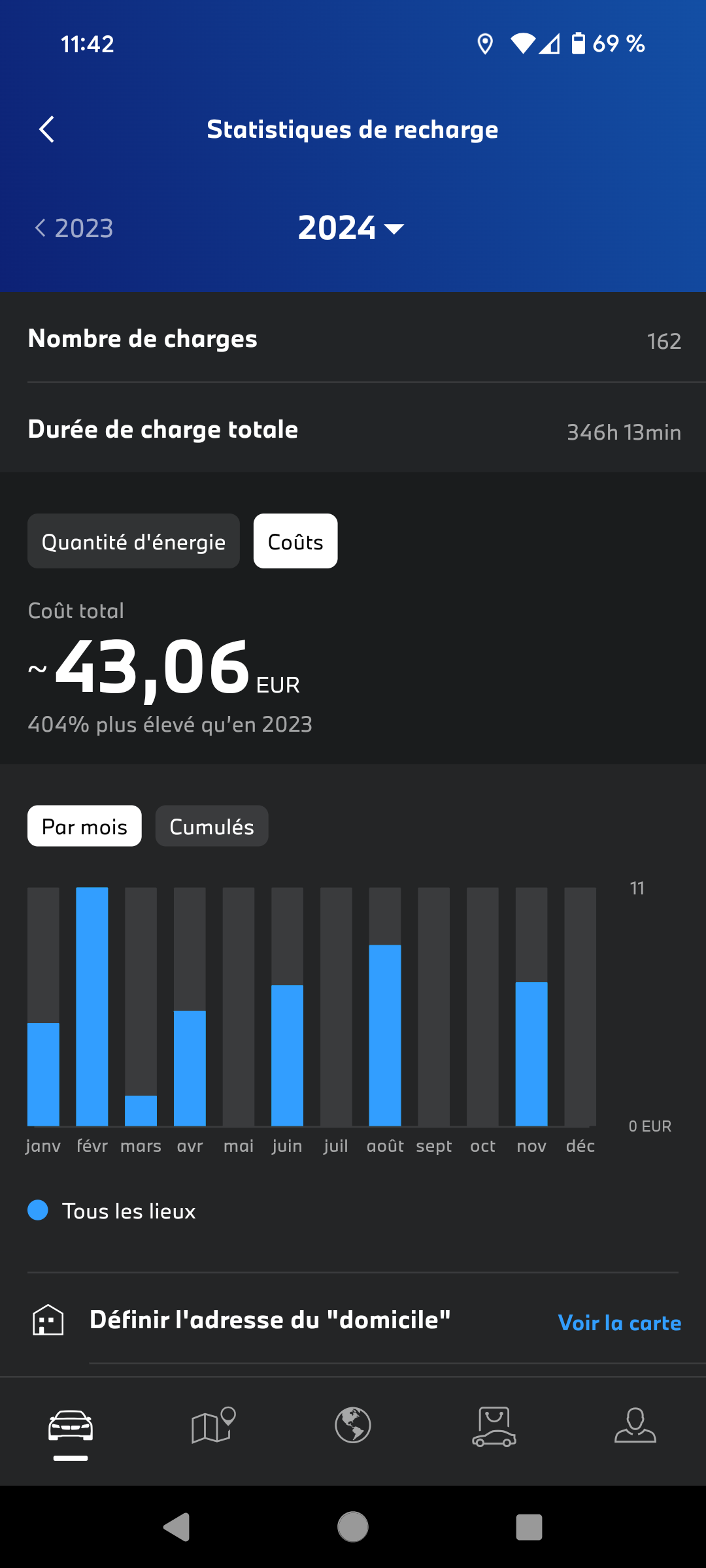Open the 2024 year dropdown
Screen dimensions: 706x1568
tap(352, 228)
